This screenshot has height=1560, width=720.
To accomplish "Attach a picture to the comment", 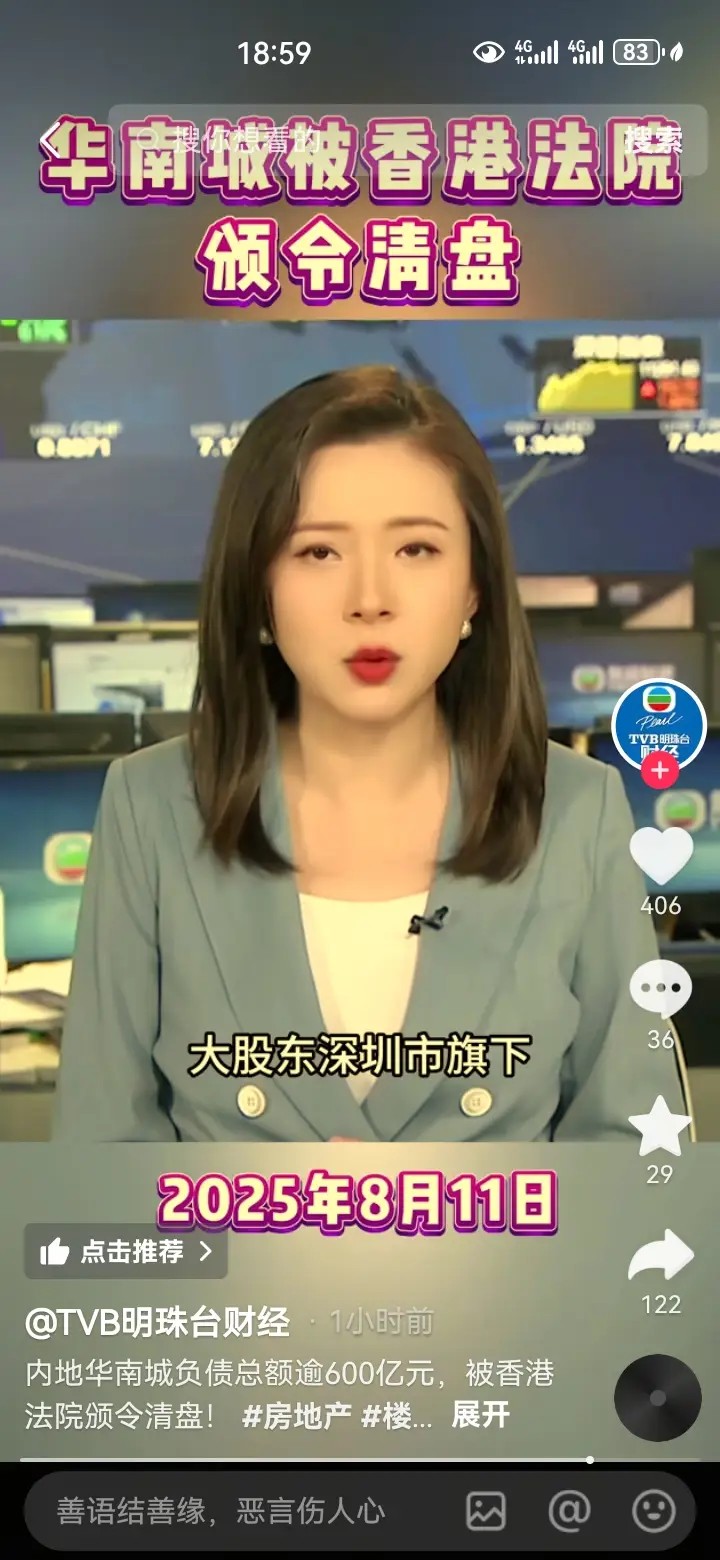I will 486,1511.
